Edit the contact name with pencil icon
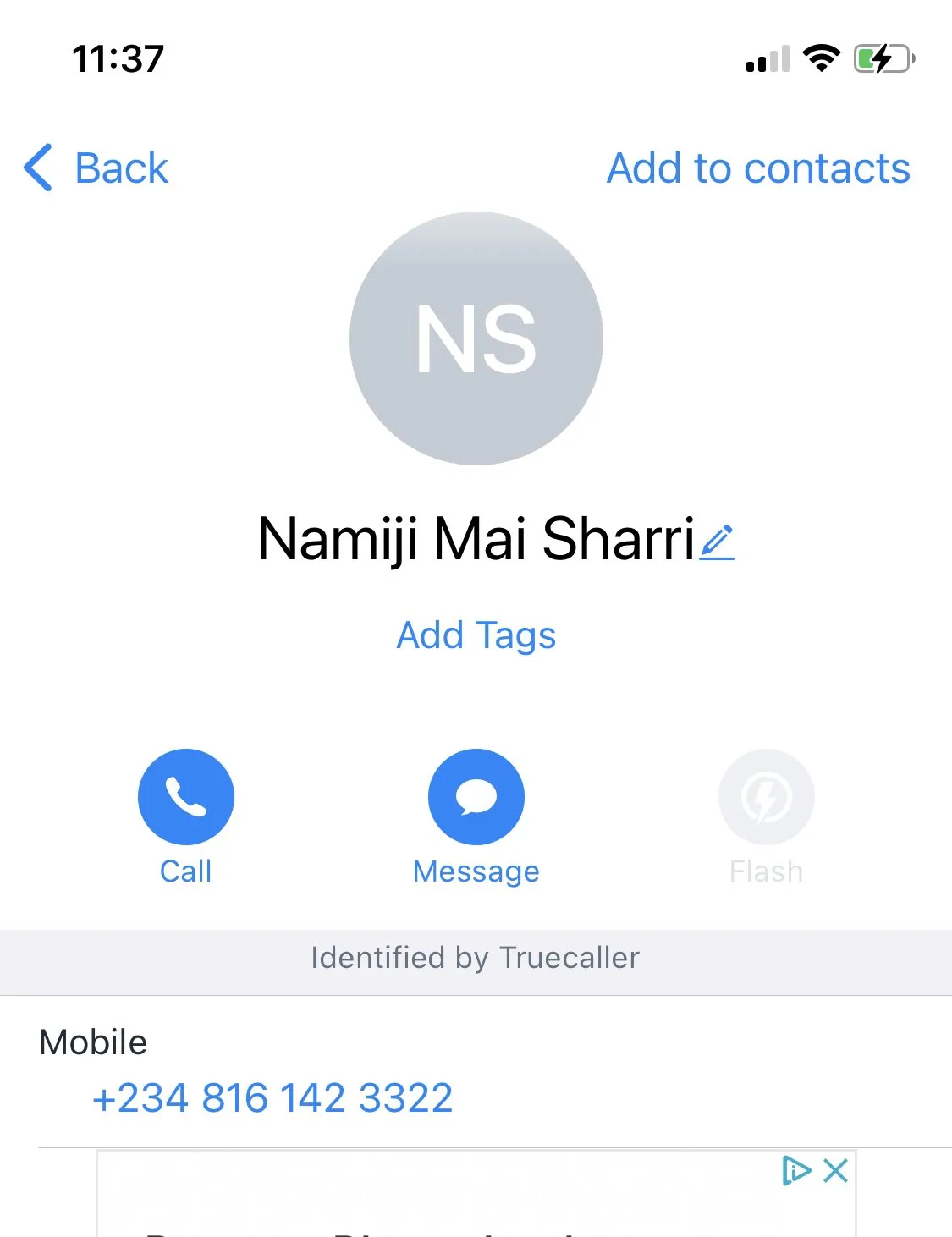The image size is (952, 1237). point(718,542)
